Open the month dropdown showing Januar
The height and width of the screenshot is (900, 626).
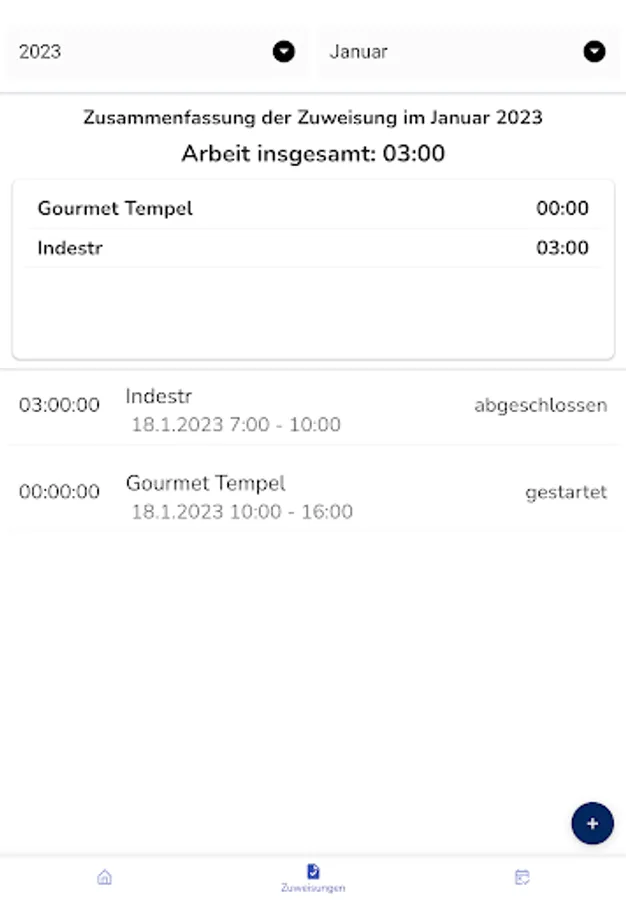(x=467, y=52)
